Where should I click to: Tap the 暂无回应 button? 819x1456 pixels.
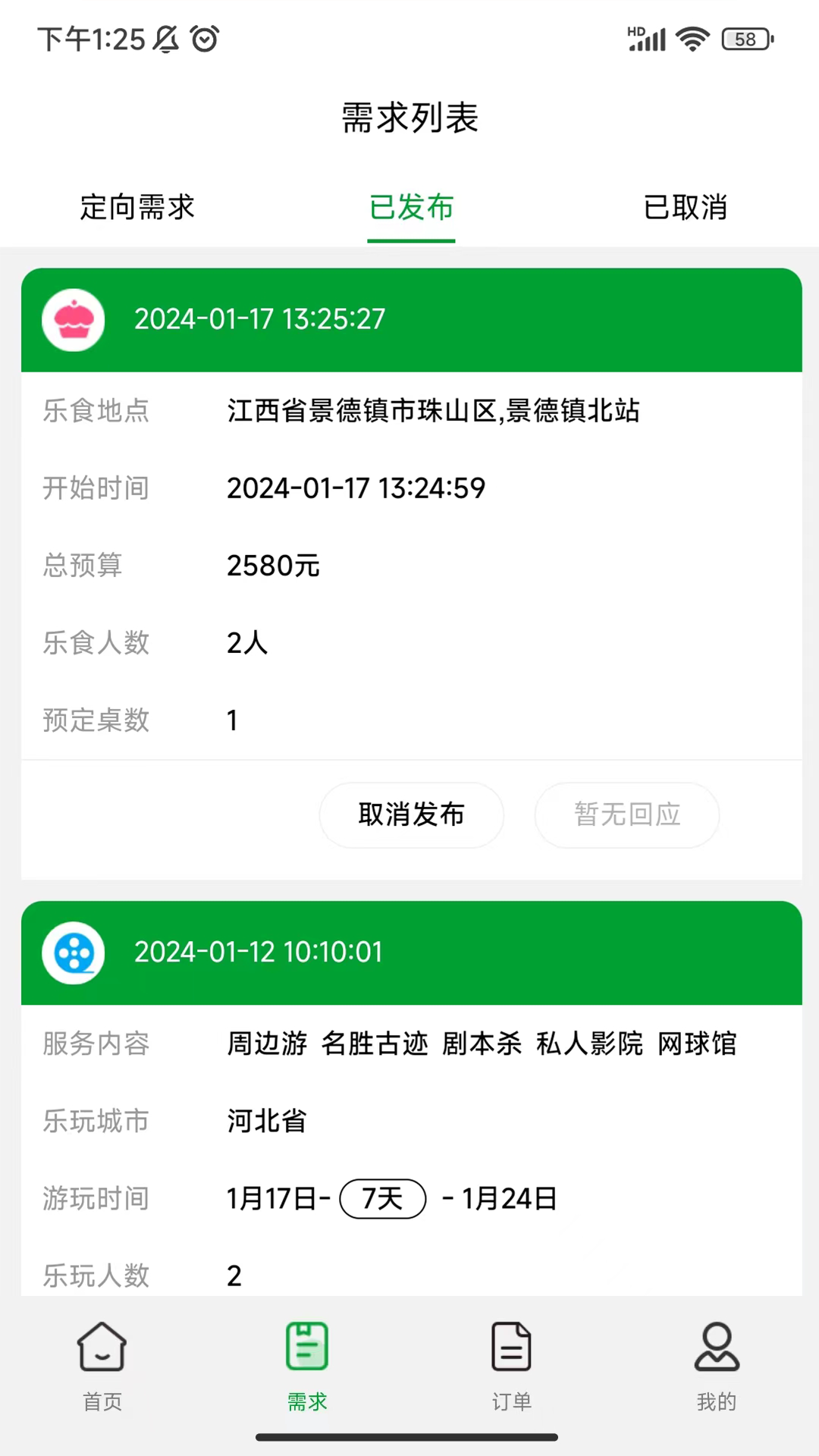[x=627, y=814]
